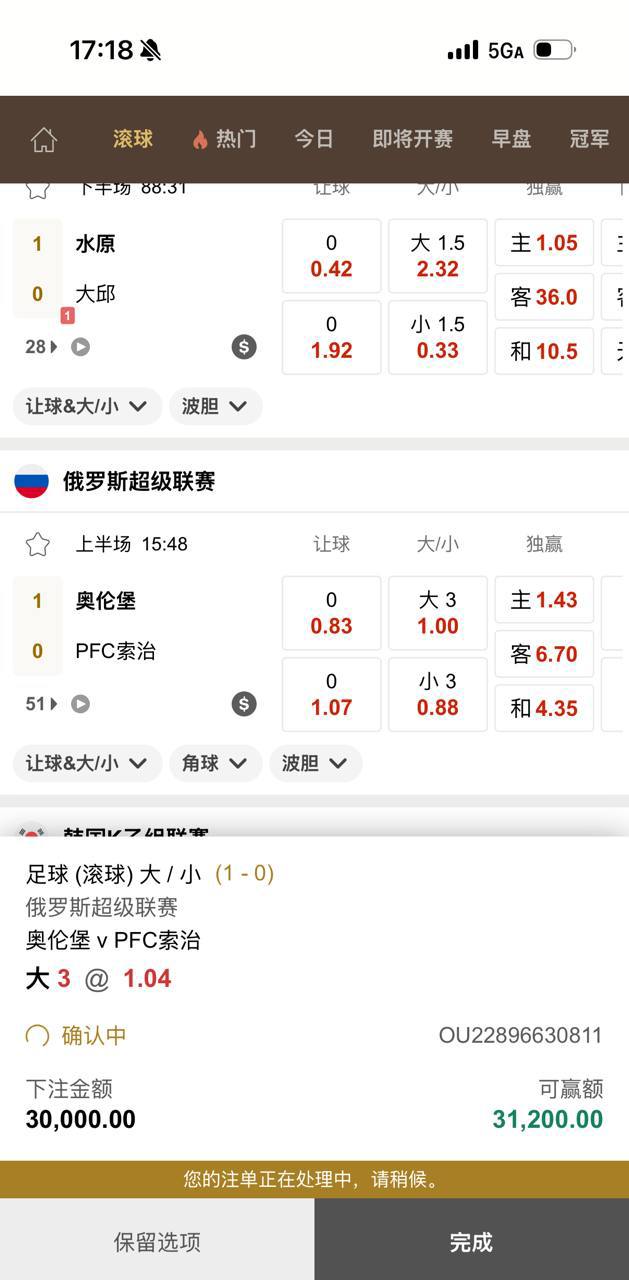This screenshot has height=1280, width=629.
Task: Switch to the 热门 tab
Action: pos(224,139)
